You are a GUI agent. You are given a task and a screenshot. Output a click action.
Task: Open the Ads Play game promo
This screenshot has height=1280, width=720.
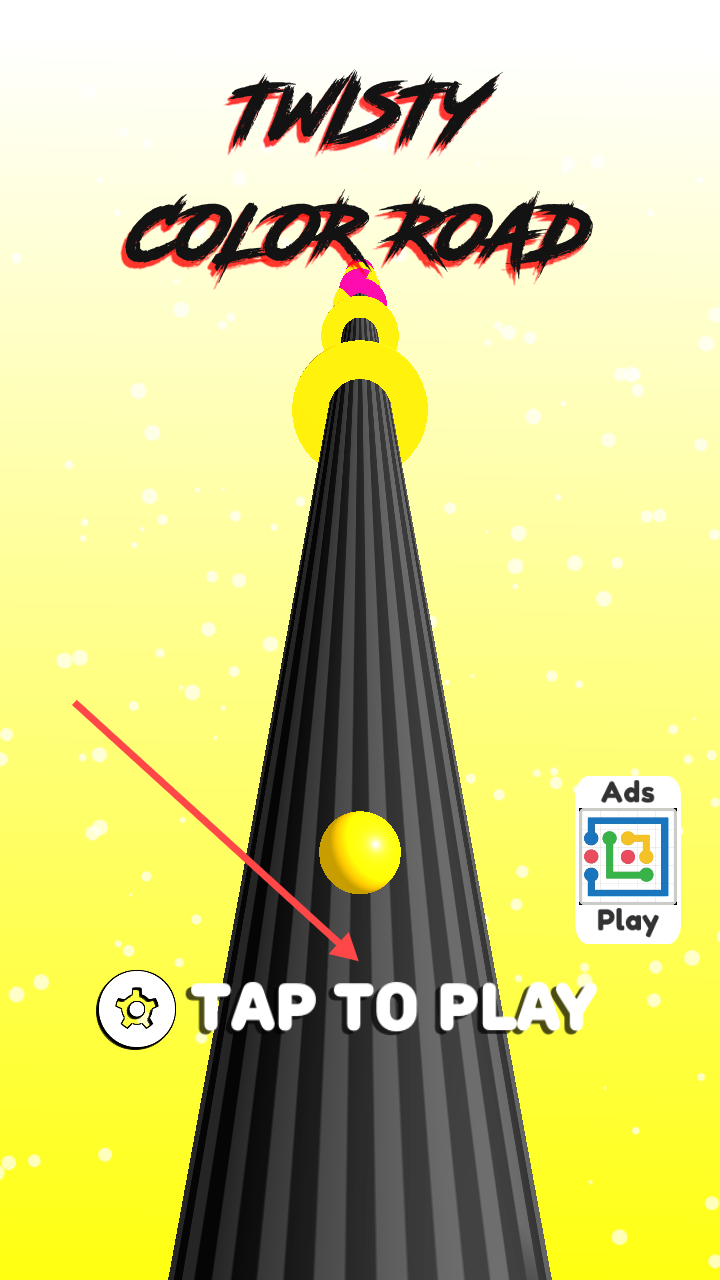pos(628,860)
